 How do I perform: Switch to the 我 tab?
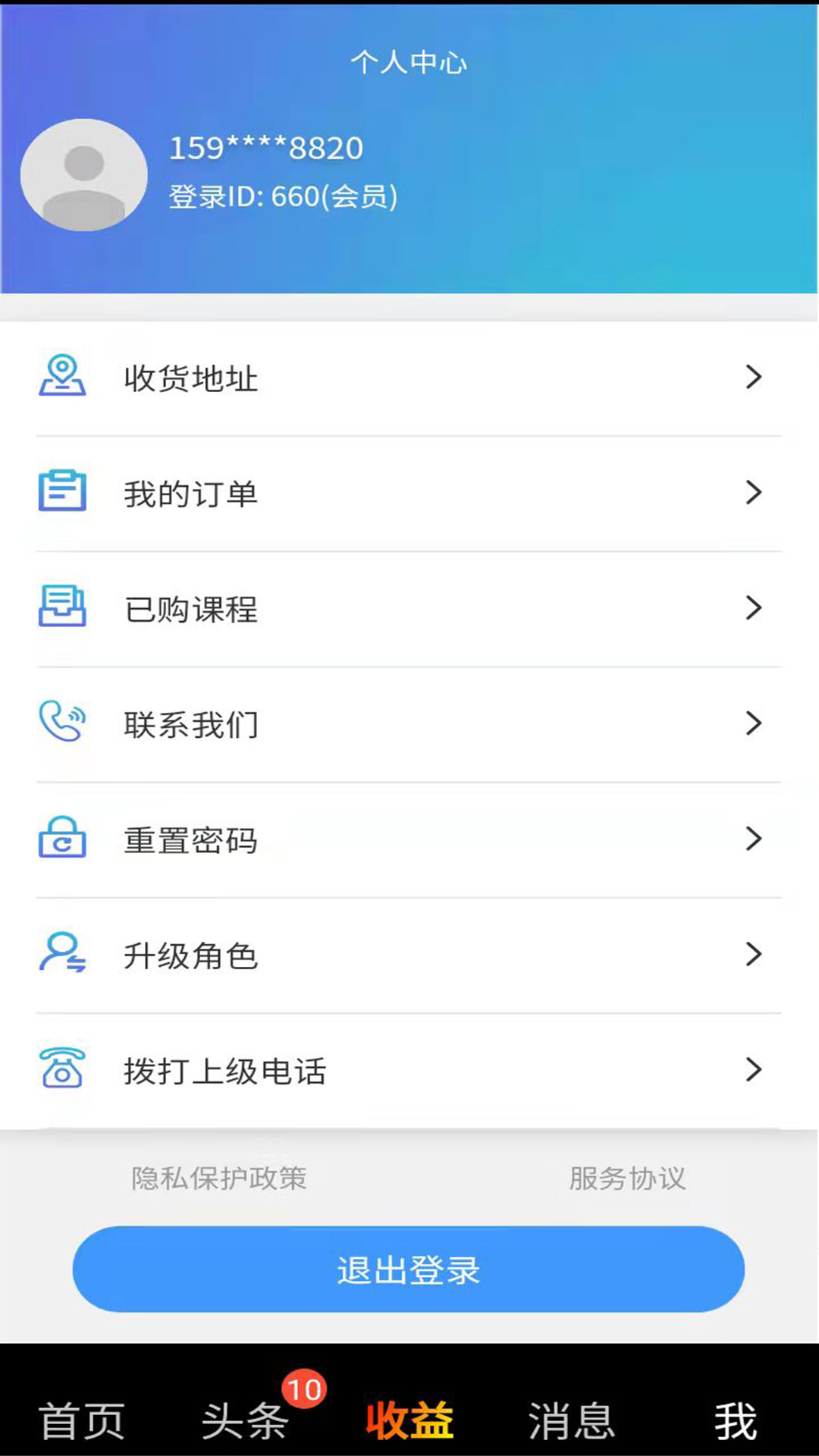[x=736, y=1422]
